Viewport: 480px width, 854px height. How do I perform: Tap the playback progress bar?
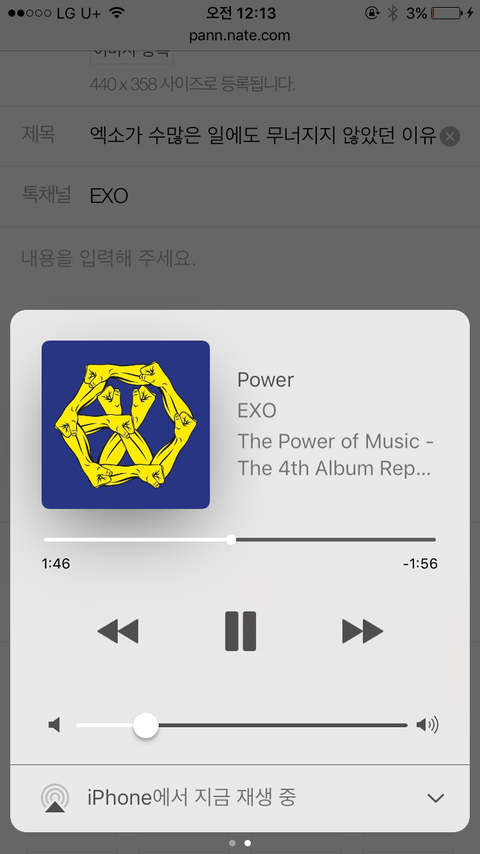pos(240,540)
